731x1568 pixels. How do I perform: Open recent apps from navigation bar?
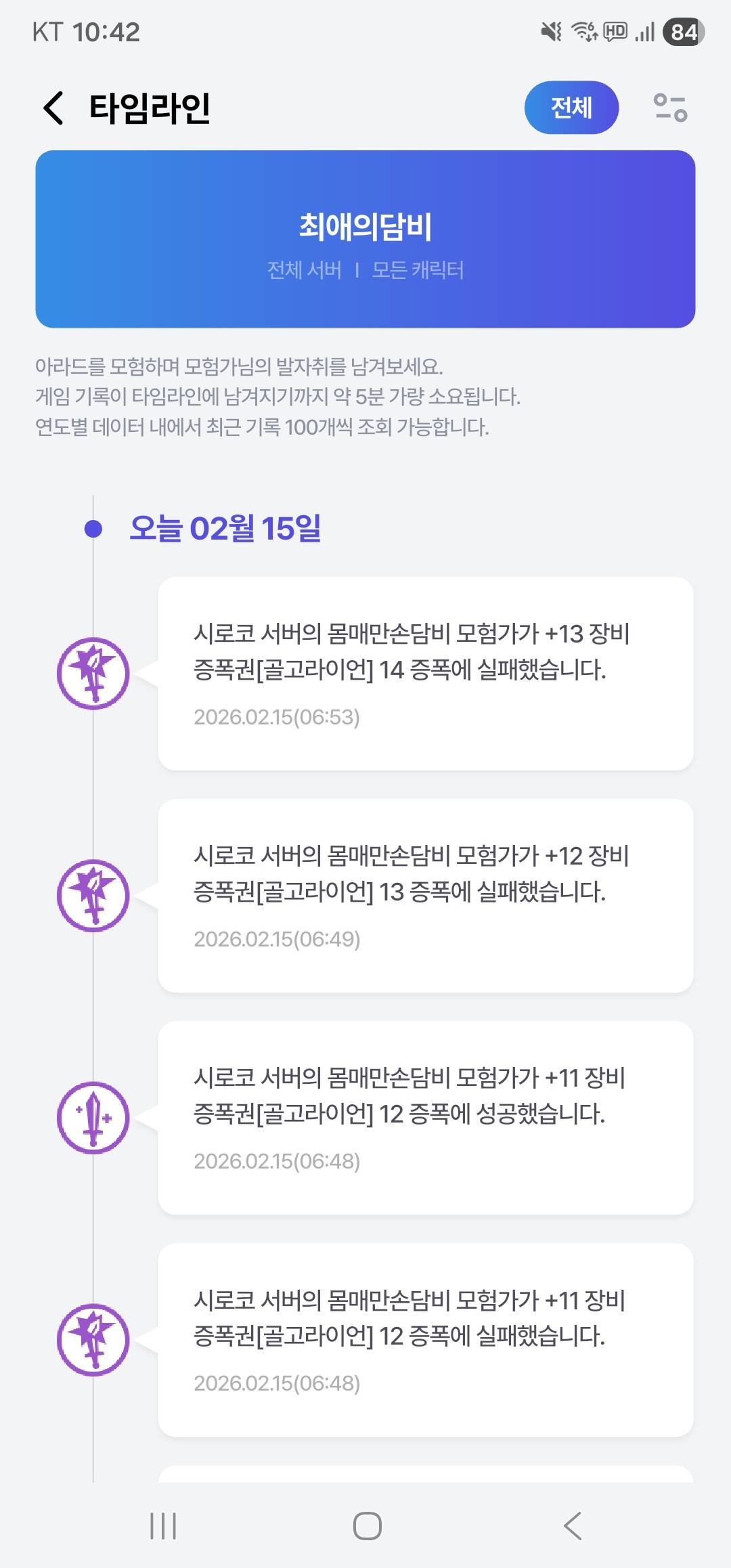coord(163,1526)
